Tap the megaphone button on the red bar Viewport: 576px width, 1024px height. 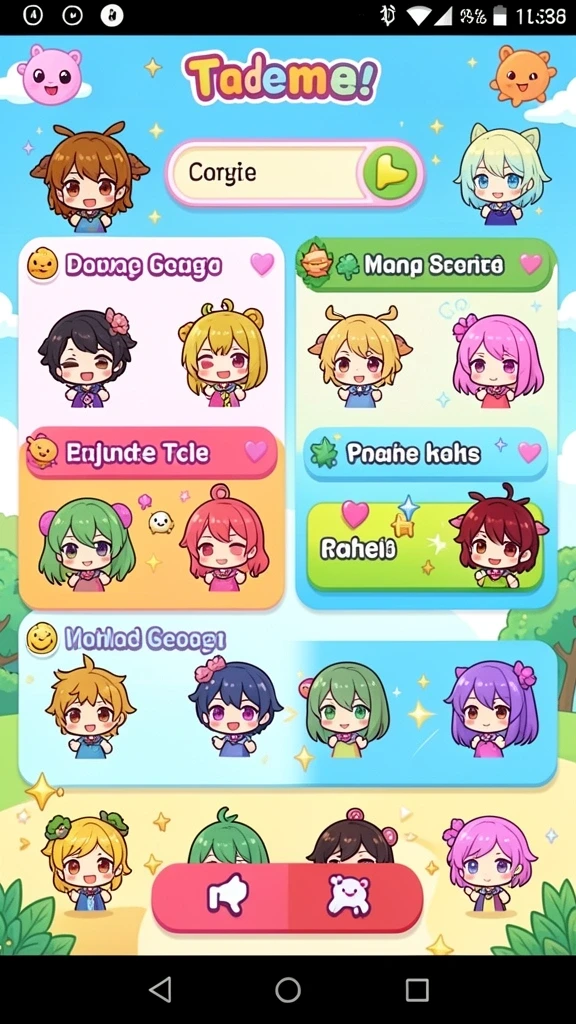click(226, 896)
